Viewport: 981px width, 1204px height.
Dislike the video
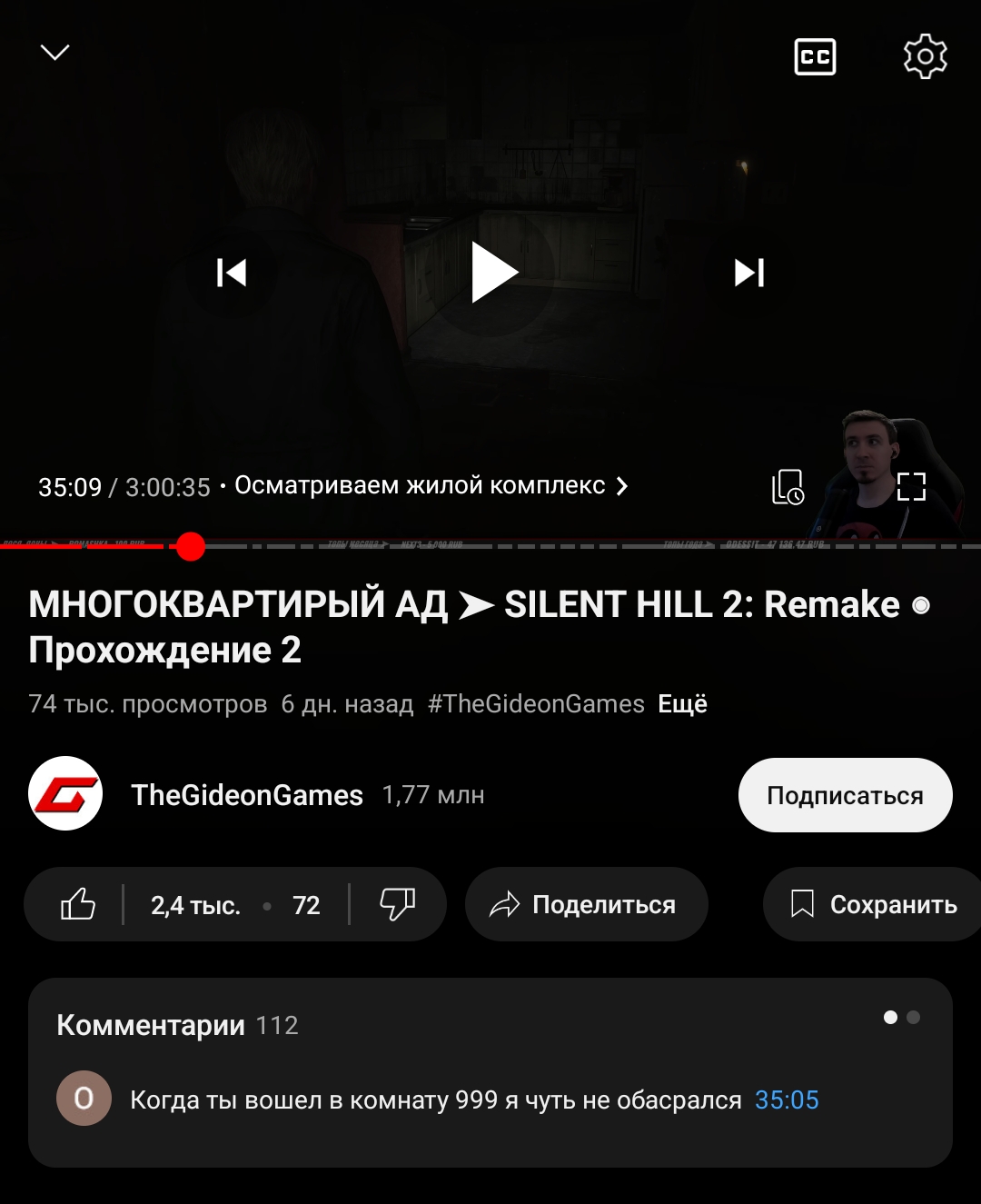[x=397, y=904]
